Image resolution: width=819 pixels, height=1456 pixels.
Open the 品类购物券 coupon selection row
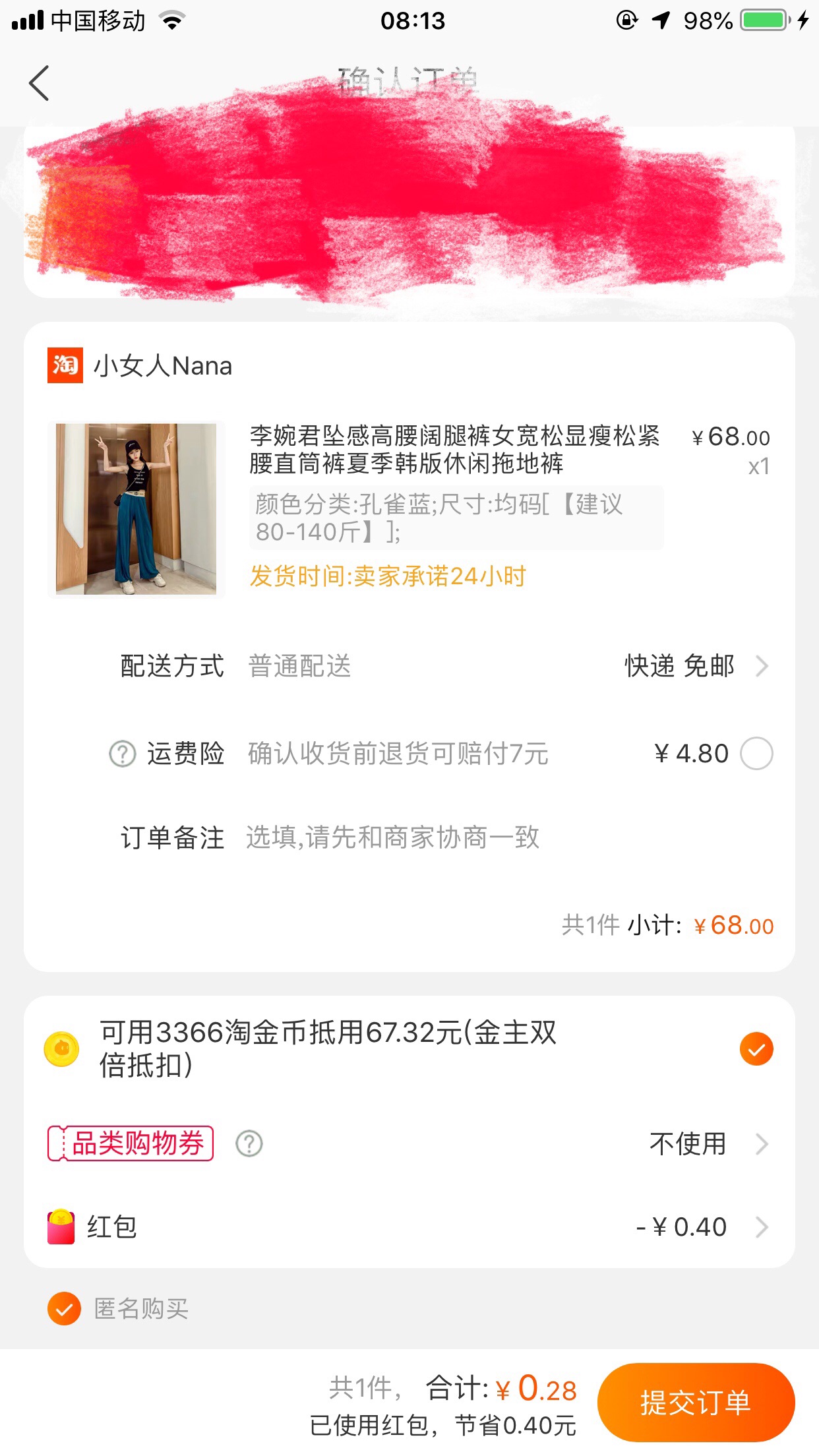pos(409,1143)
